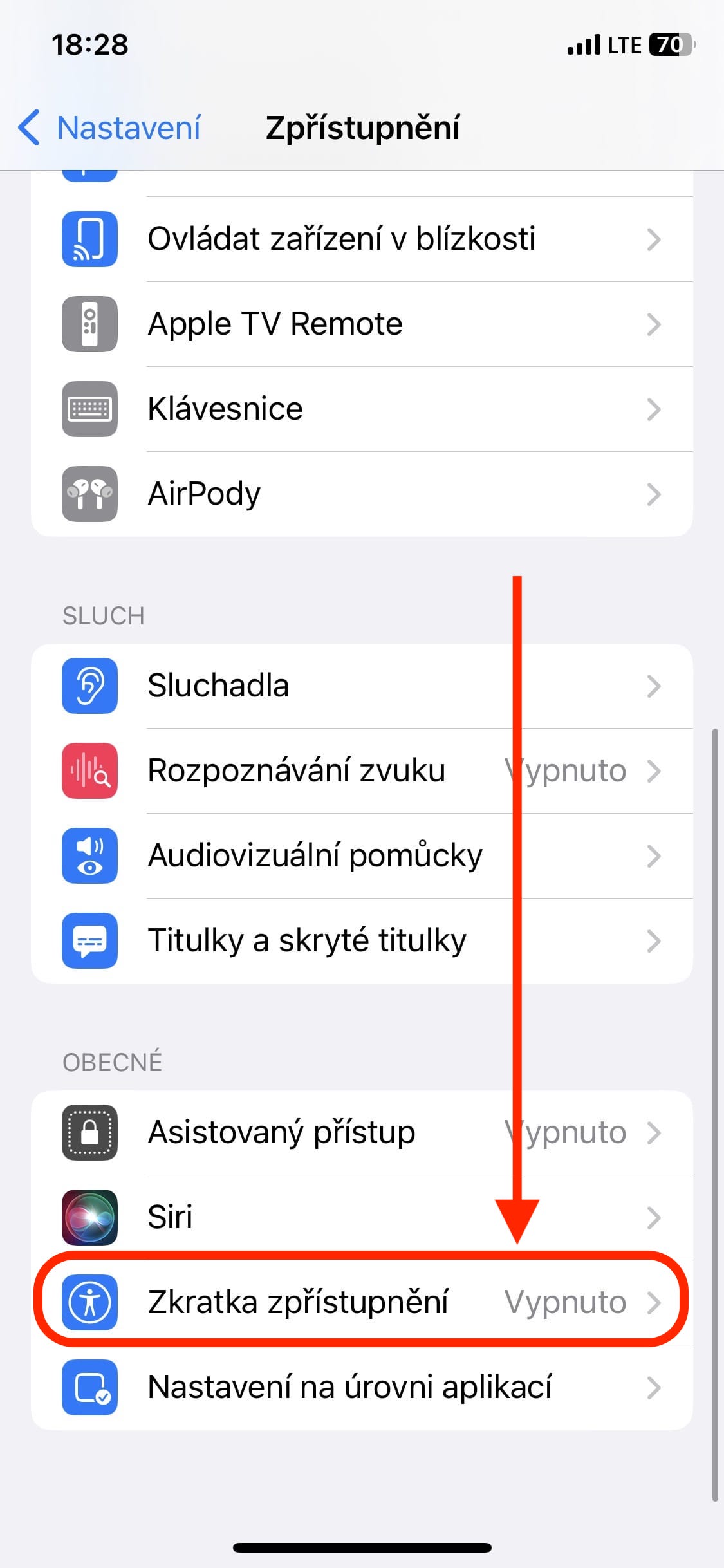
Task: Go back to Nastavení
Action: pyautogui.click(x=109, y=127)
